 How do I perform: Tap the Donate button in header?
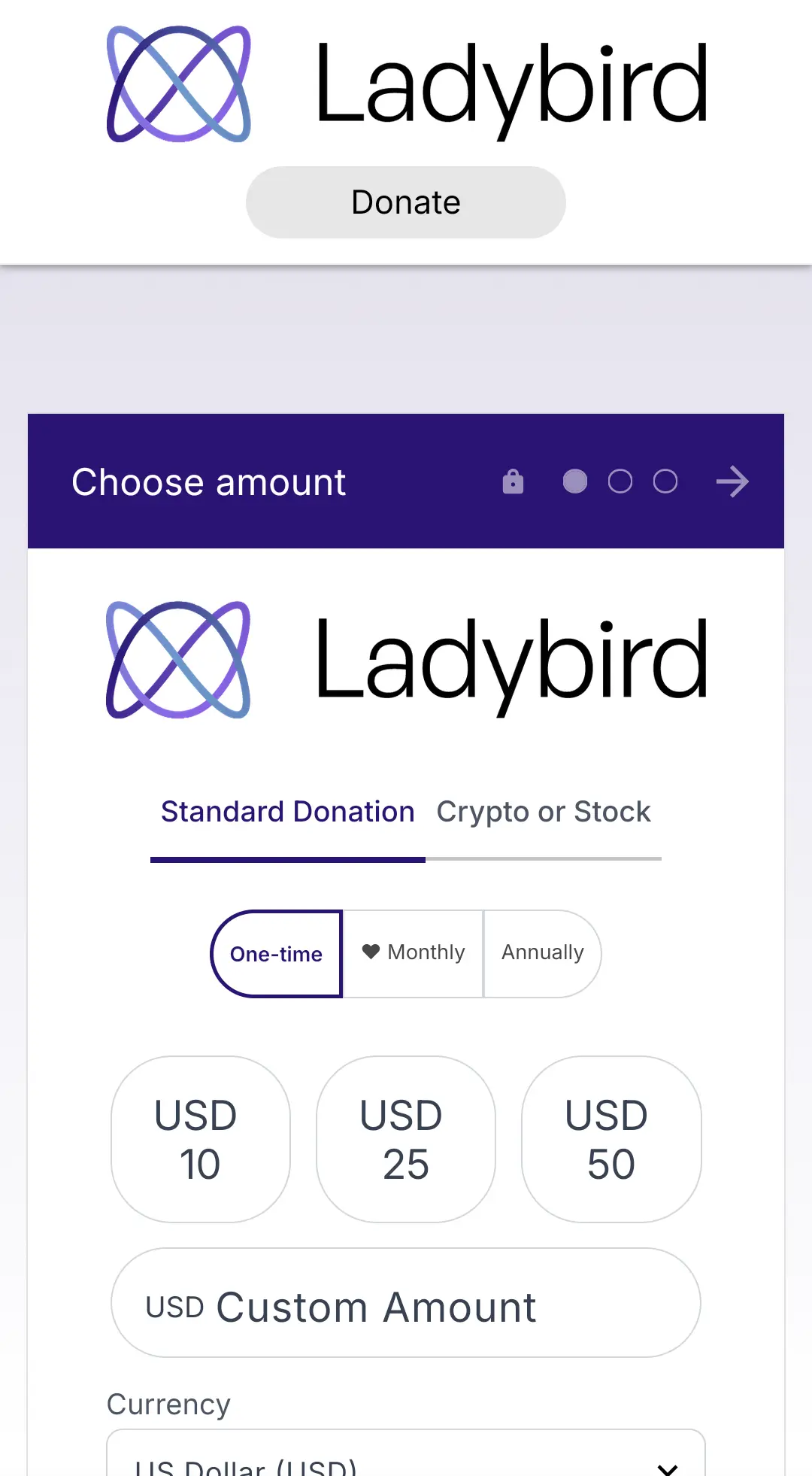(x=405, y=202)
